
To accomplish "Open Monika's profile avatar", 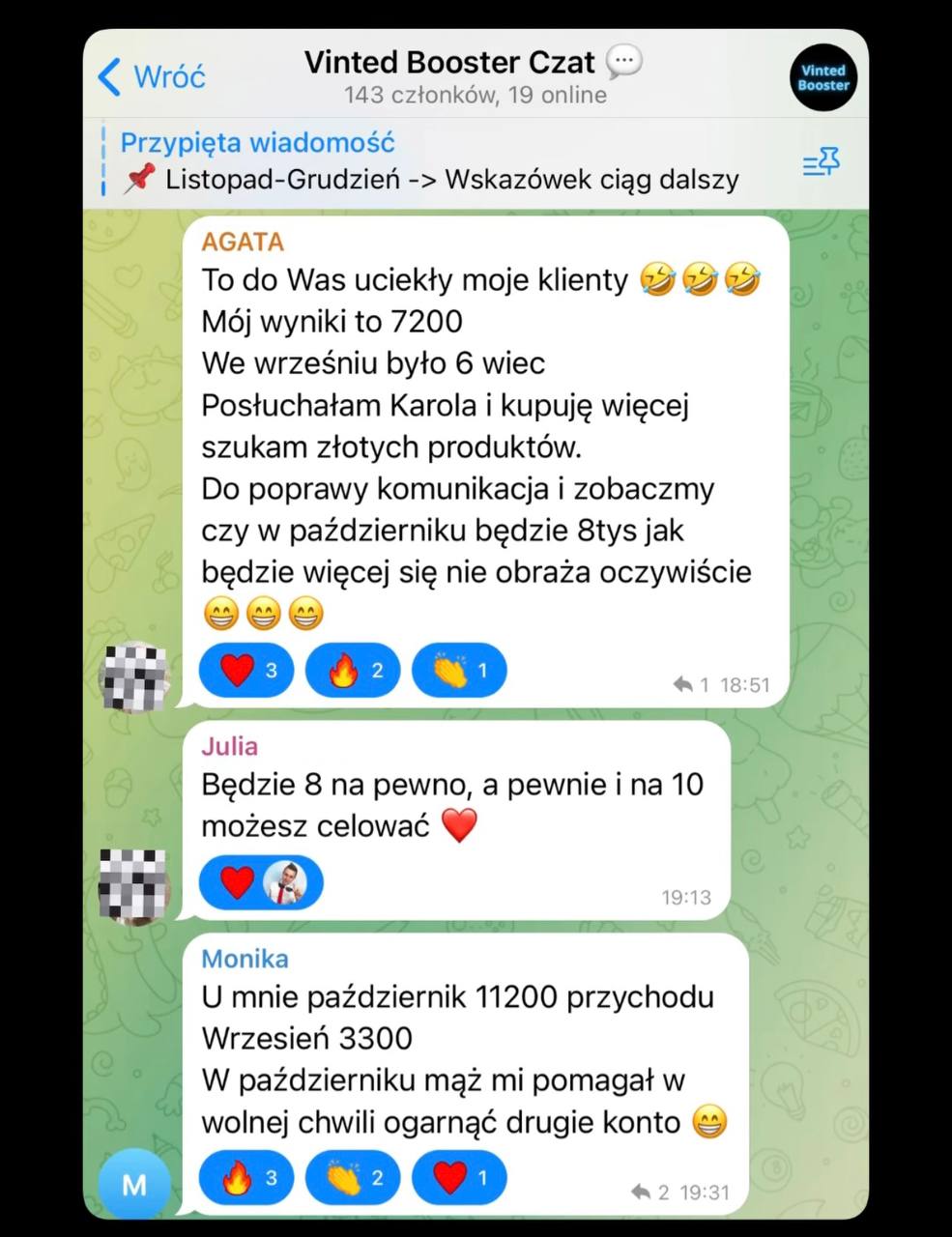I will coord(134,1184).
